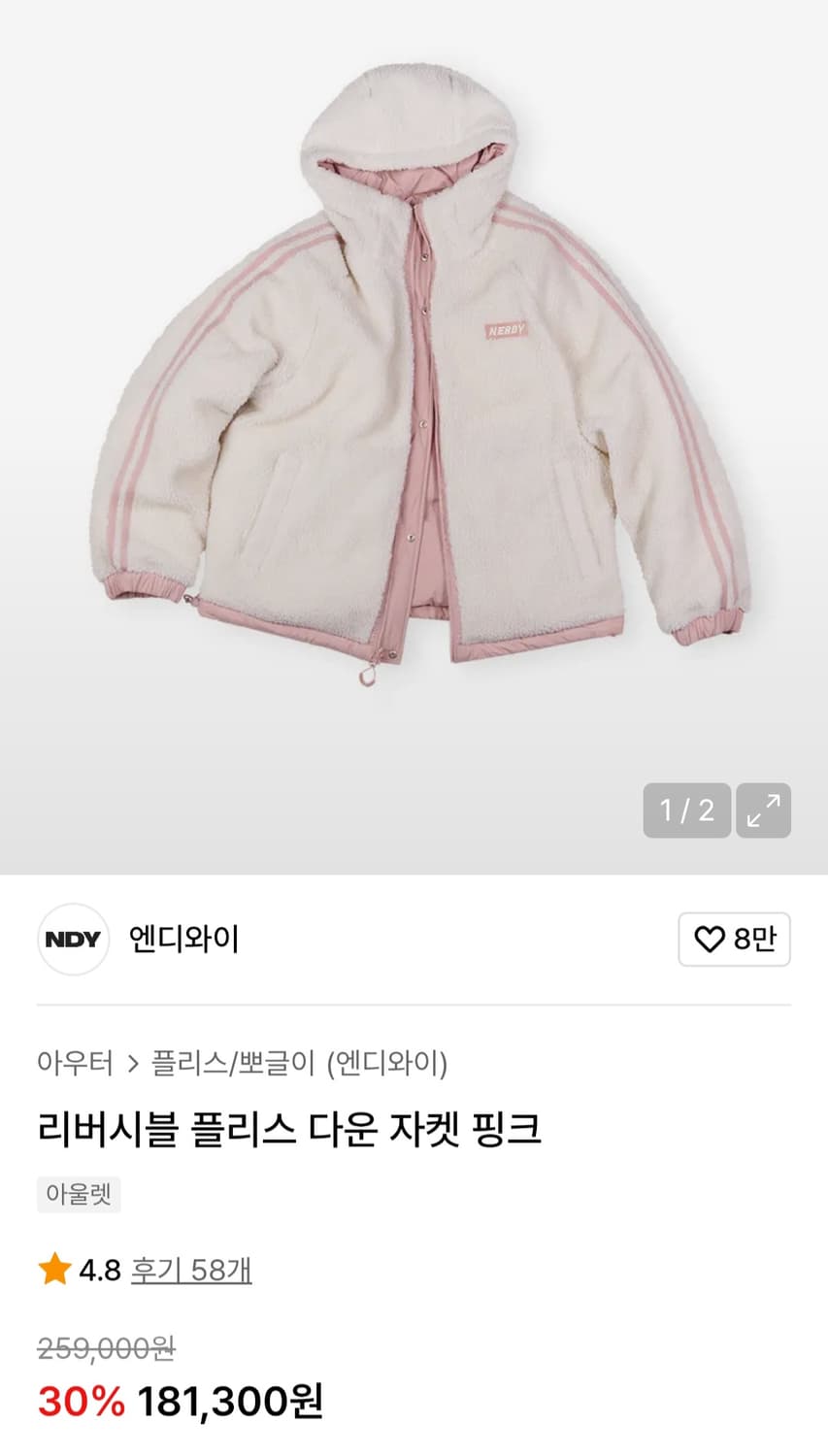Click the NDY brand logo circle
Image resolution: width=828 pixels, height=1456 pixels.
click(x=72, y=939)
